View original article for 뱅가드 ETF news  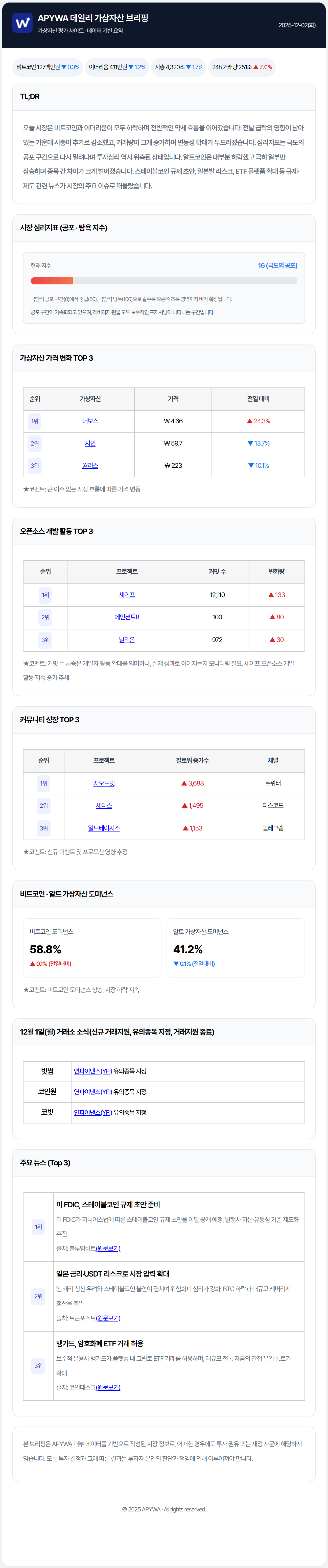coord(108,1387)
